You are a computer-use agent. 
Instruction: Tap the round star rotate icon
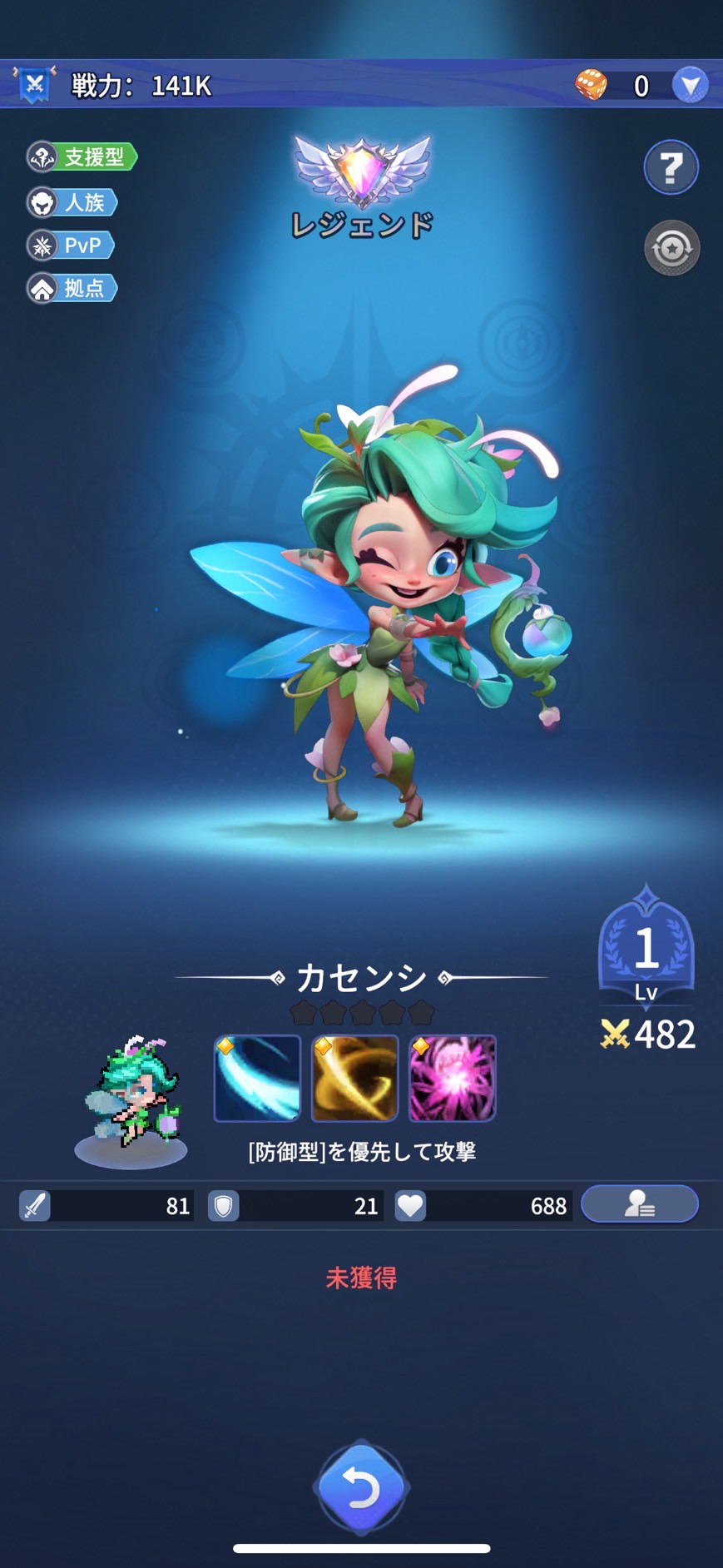(671, 248)
